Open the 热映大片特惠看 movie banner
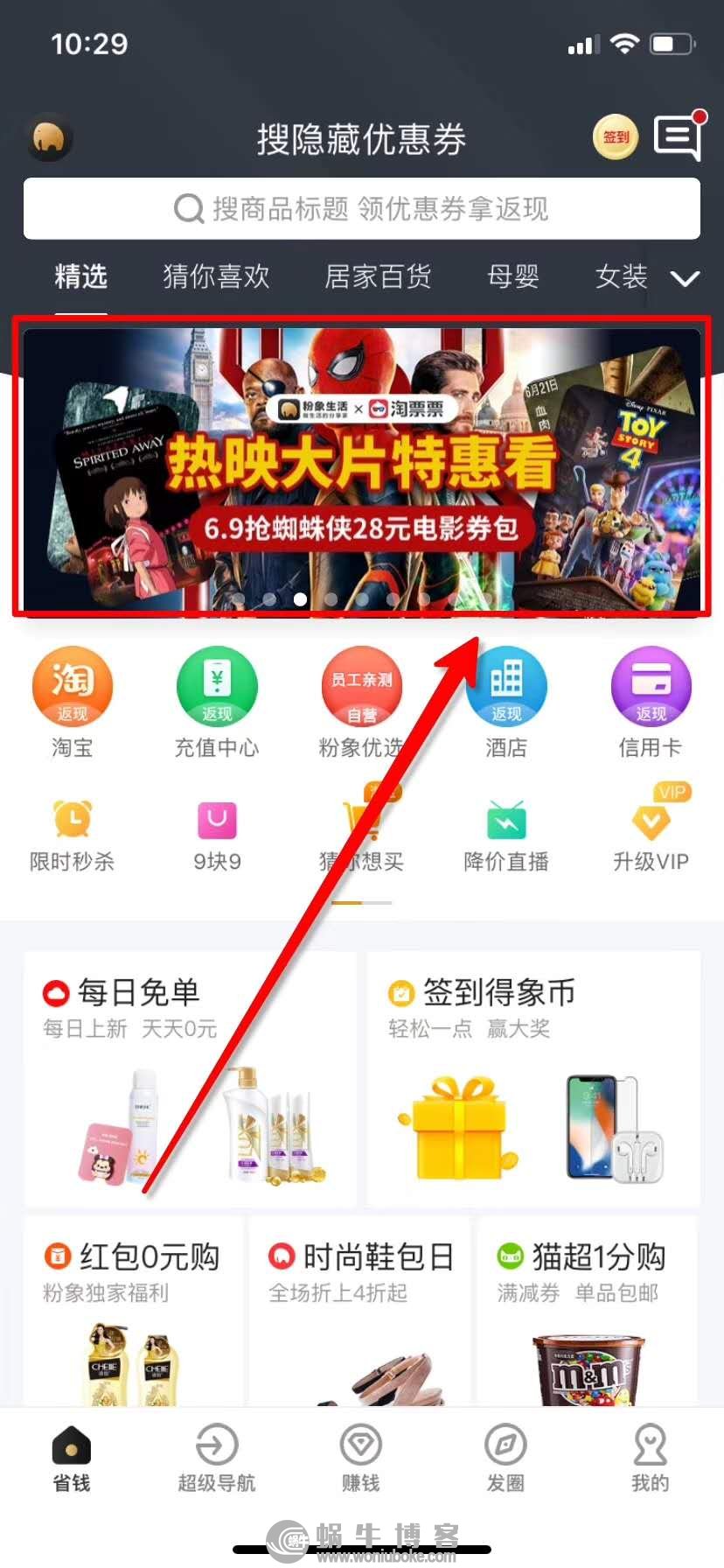 [361, 468]
